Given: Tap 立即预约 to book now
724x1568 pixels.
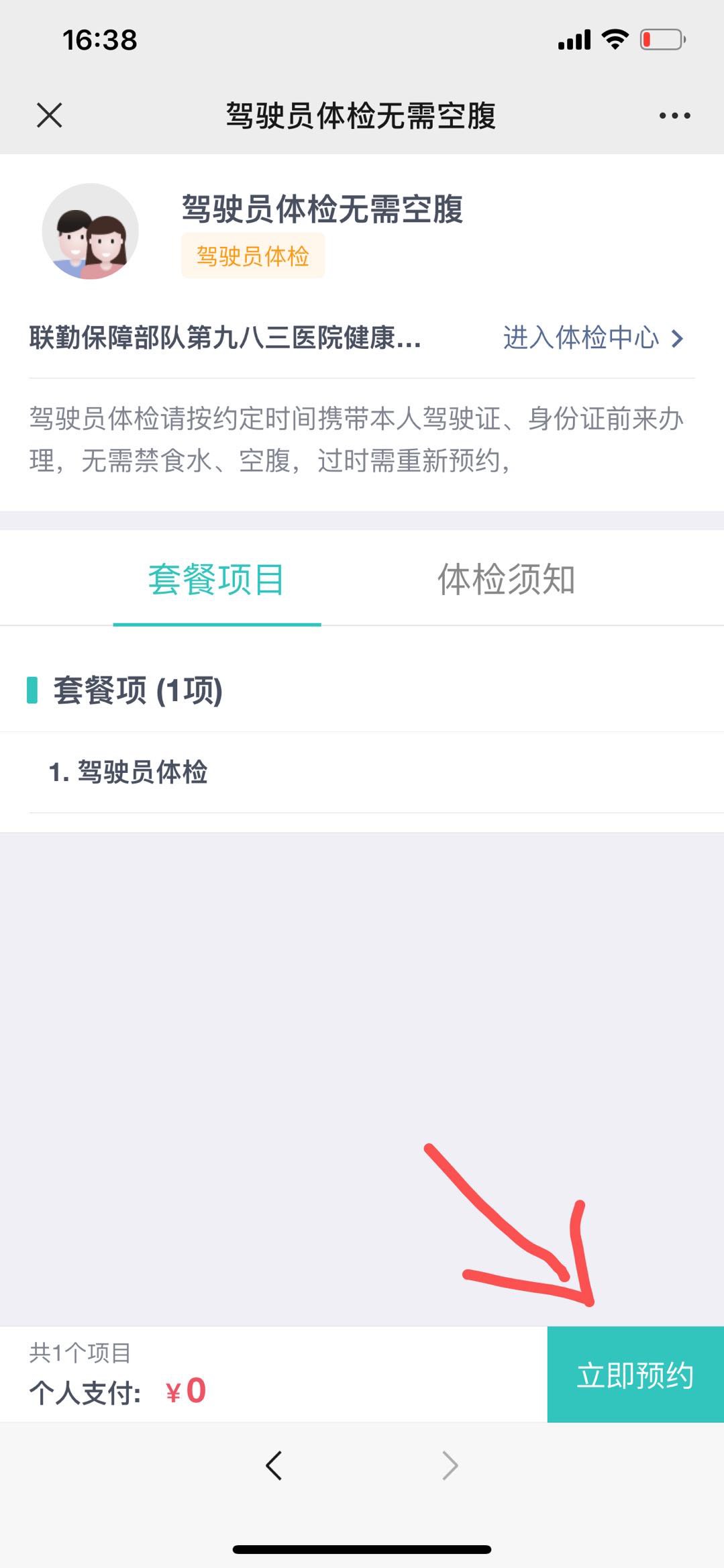Looking at the screenshot, I should tap(635, 1375).
